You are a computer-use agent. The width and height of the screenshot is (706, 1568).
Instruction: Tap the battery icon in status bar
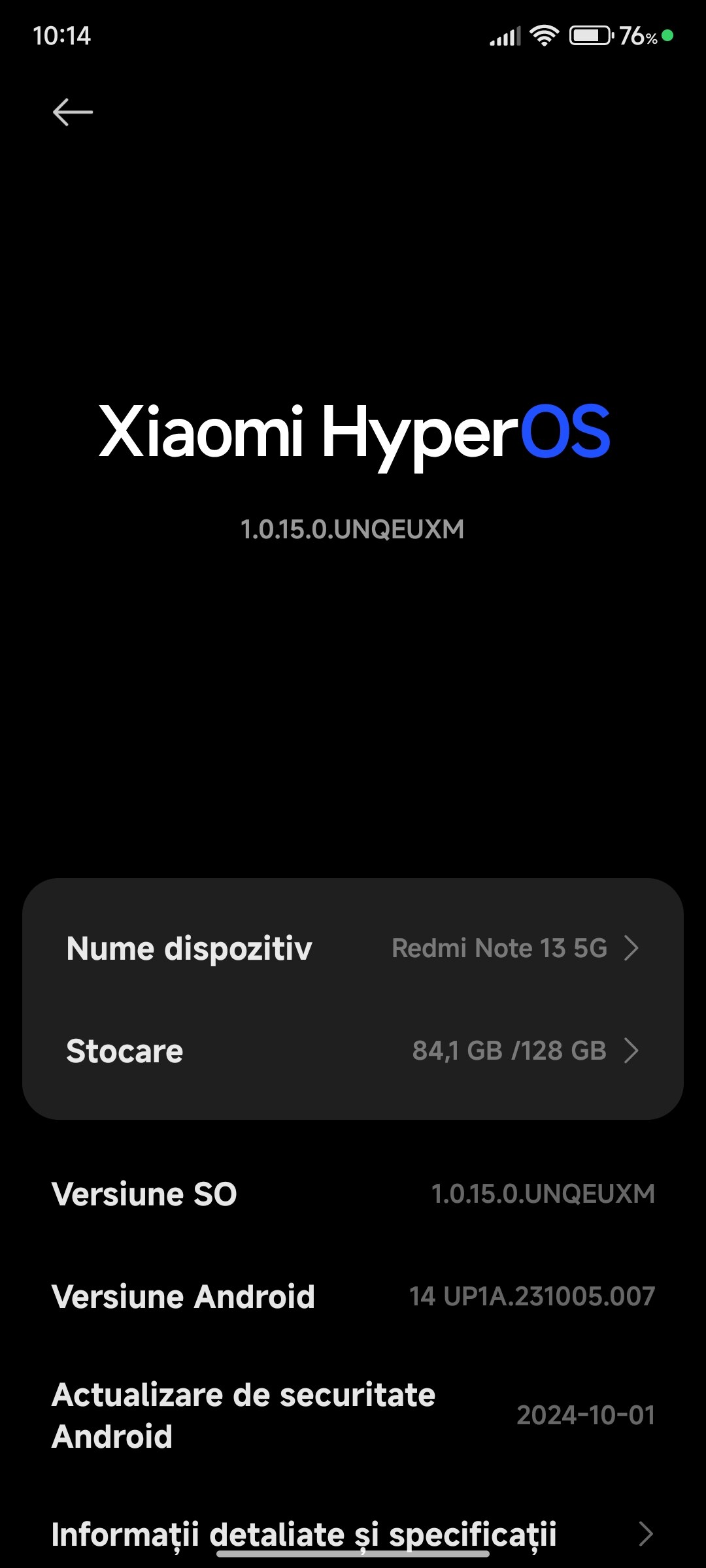590,36
